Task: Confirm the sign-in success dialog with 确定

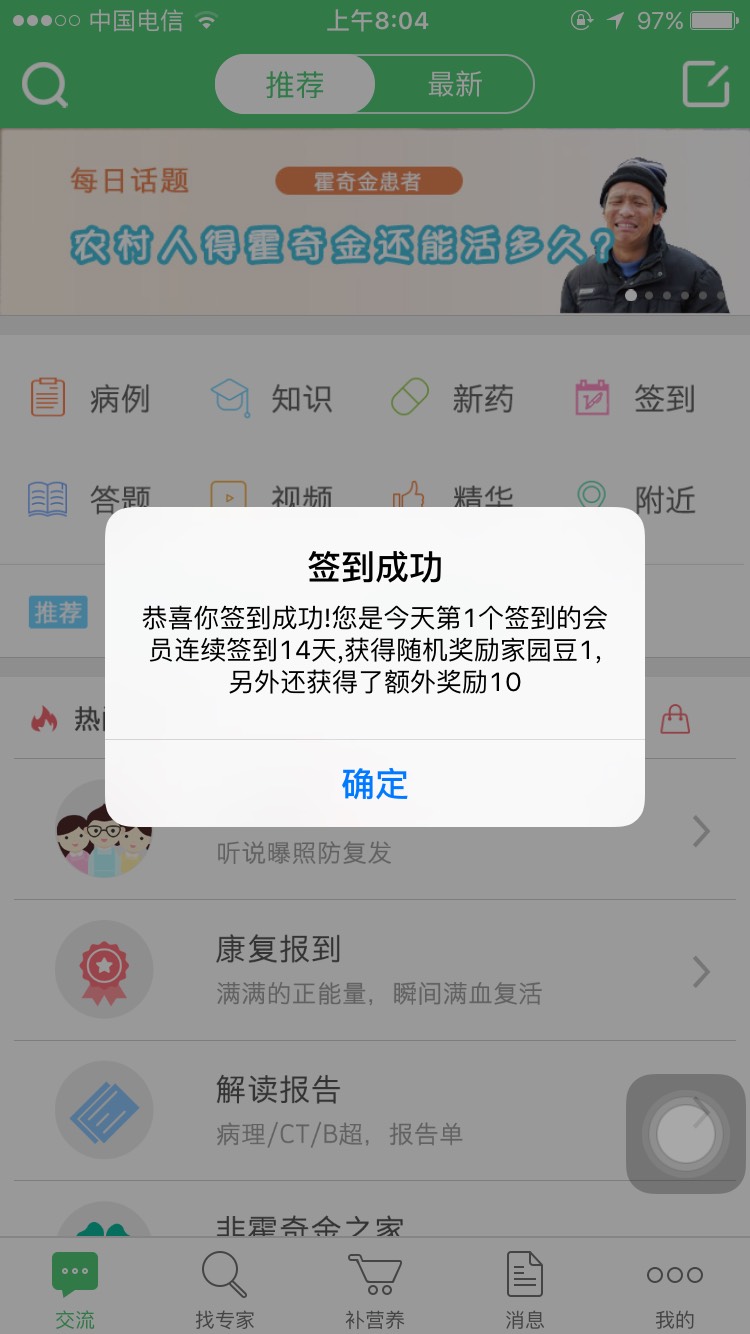Action: 375,783
